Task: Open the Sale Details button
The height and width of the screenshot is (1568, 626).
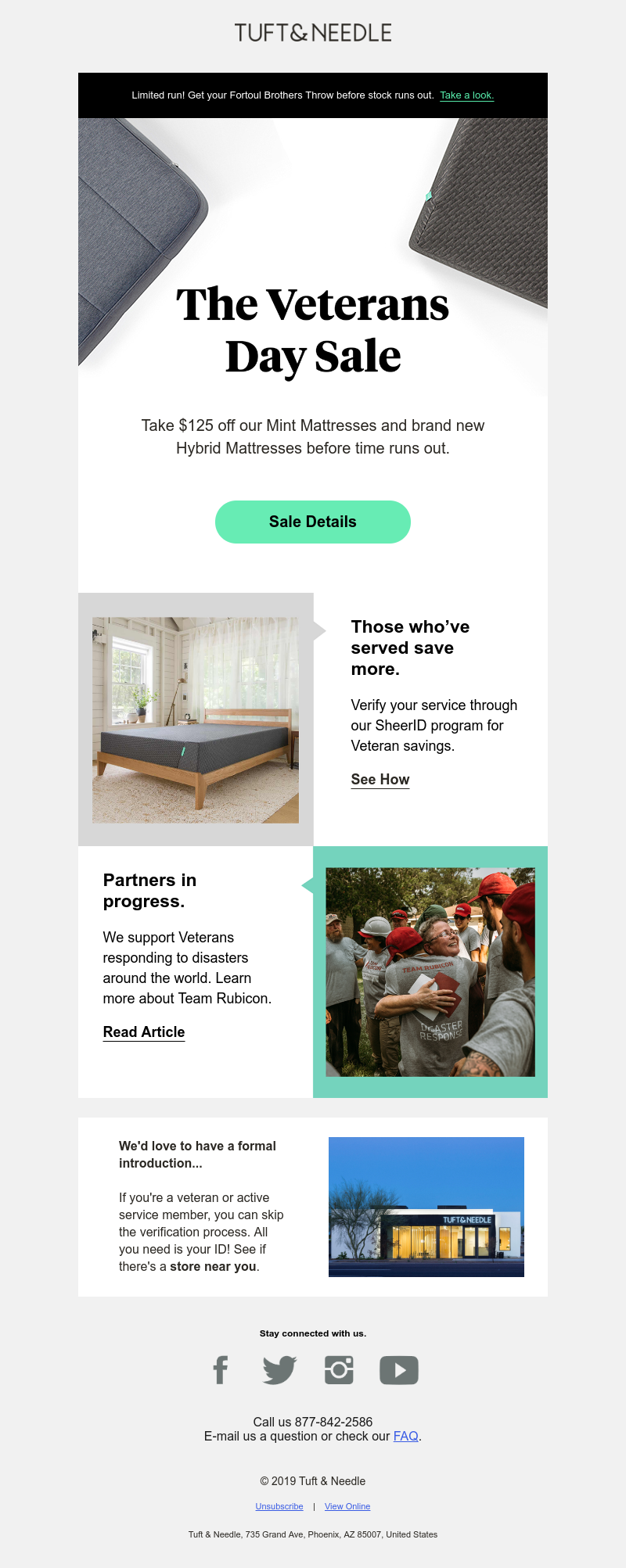Action: (313, 522)
